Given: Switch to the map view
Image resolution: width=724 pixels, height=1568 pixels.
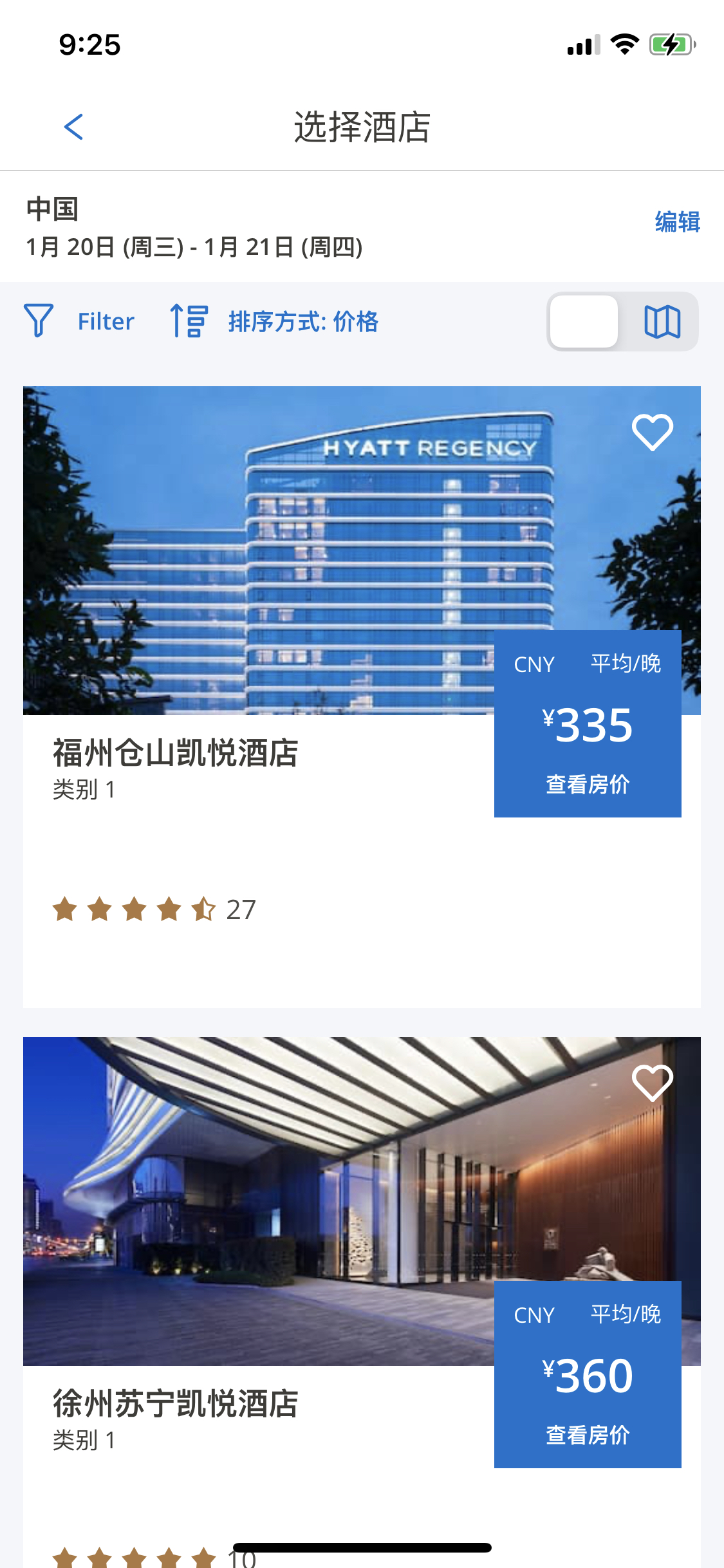Looking at the screenshot, I should click(x=662, y=321).
